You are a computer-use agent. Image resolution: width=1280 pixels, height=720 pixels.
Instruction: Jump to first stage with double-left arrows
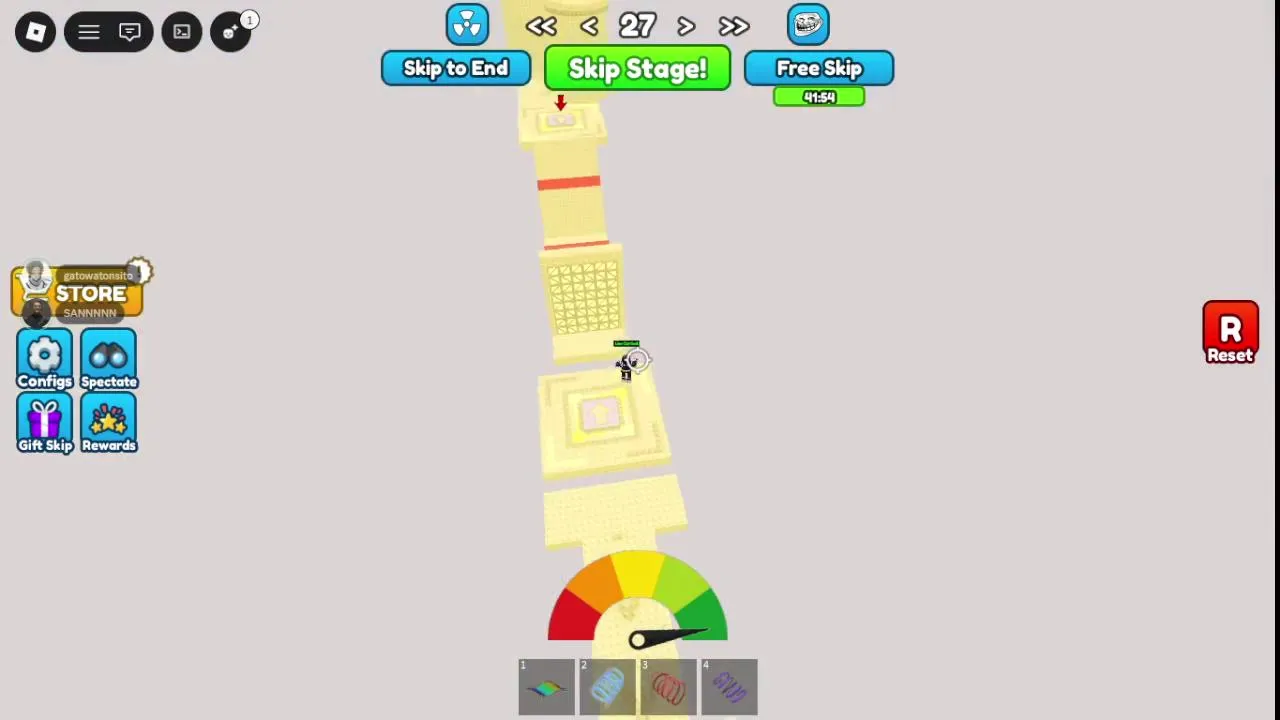(541, 26)
